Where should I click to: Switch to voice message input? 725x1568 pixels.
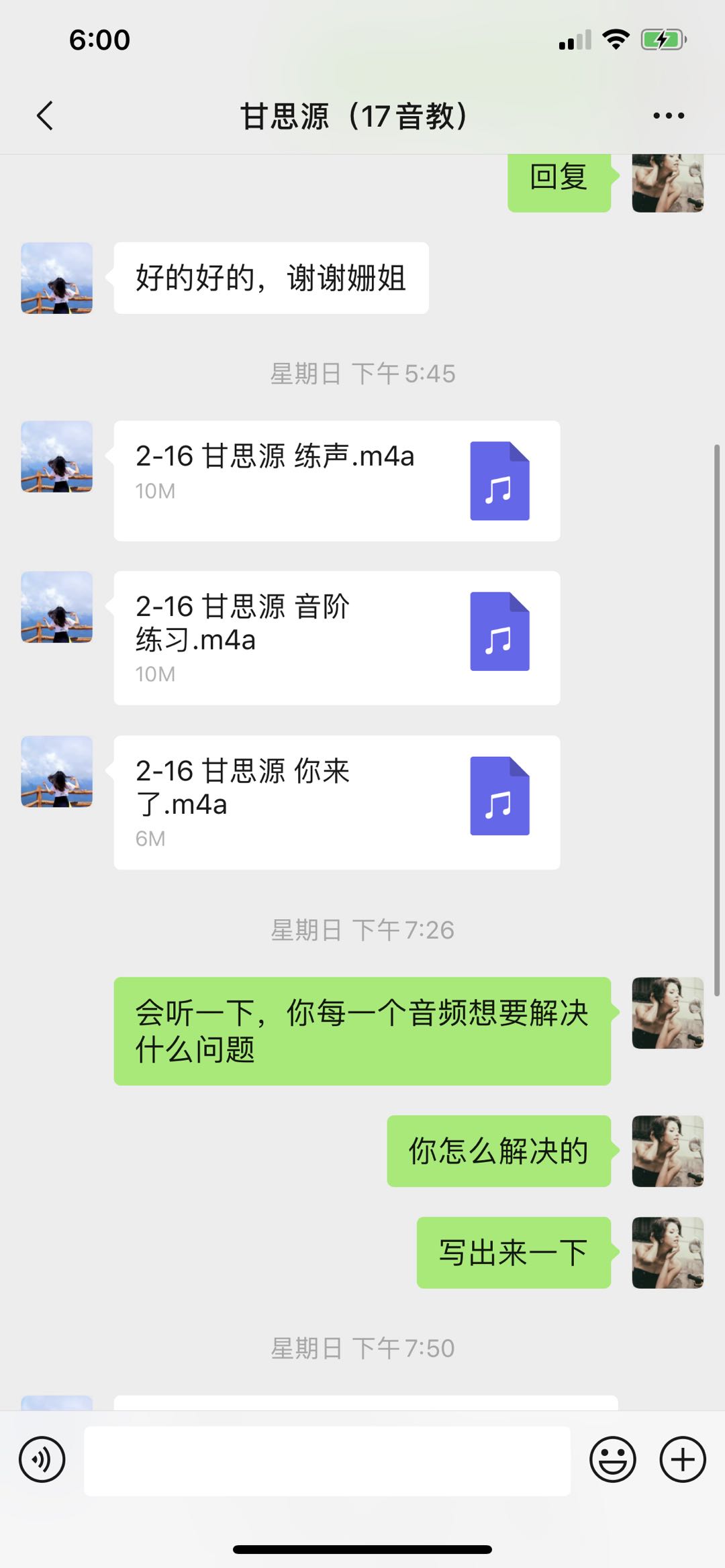click(x=42, y=1459)
